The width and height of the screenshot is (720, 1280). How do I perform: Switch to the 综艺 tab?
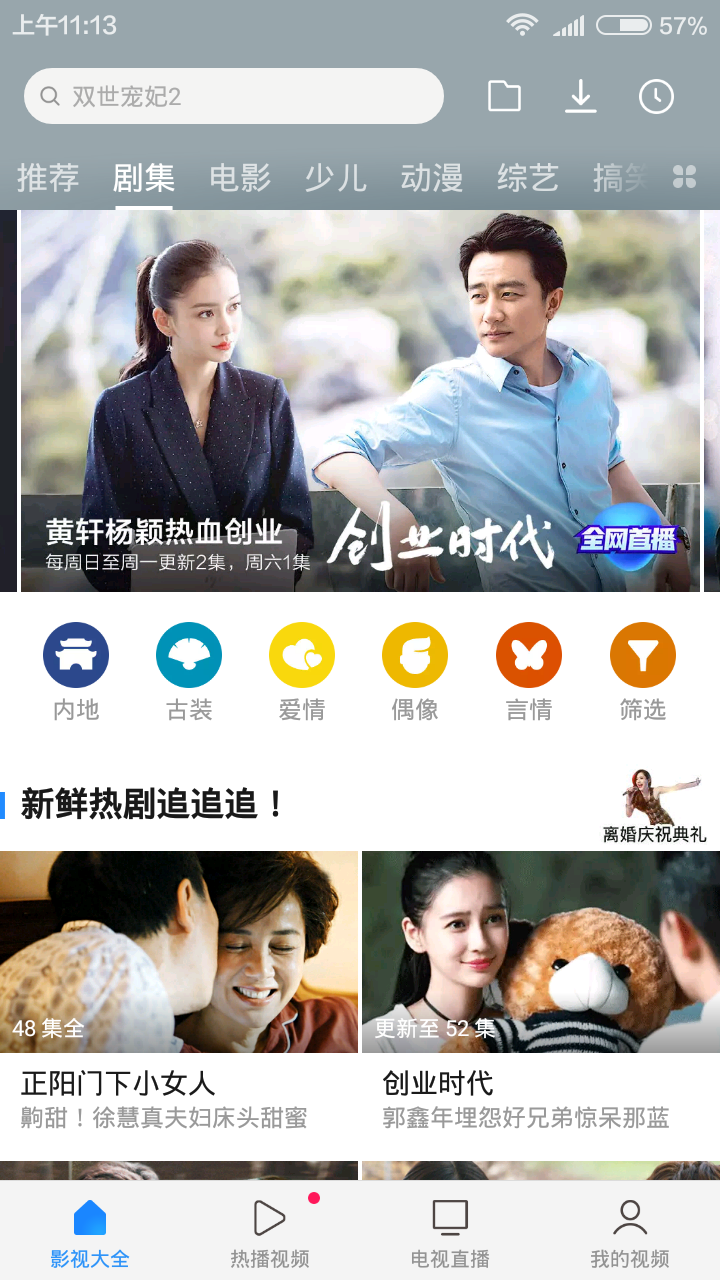pyautogui.click(x=526, y=177)
